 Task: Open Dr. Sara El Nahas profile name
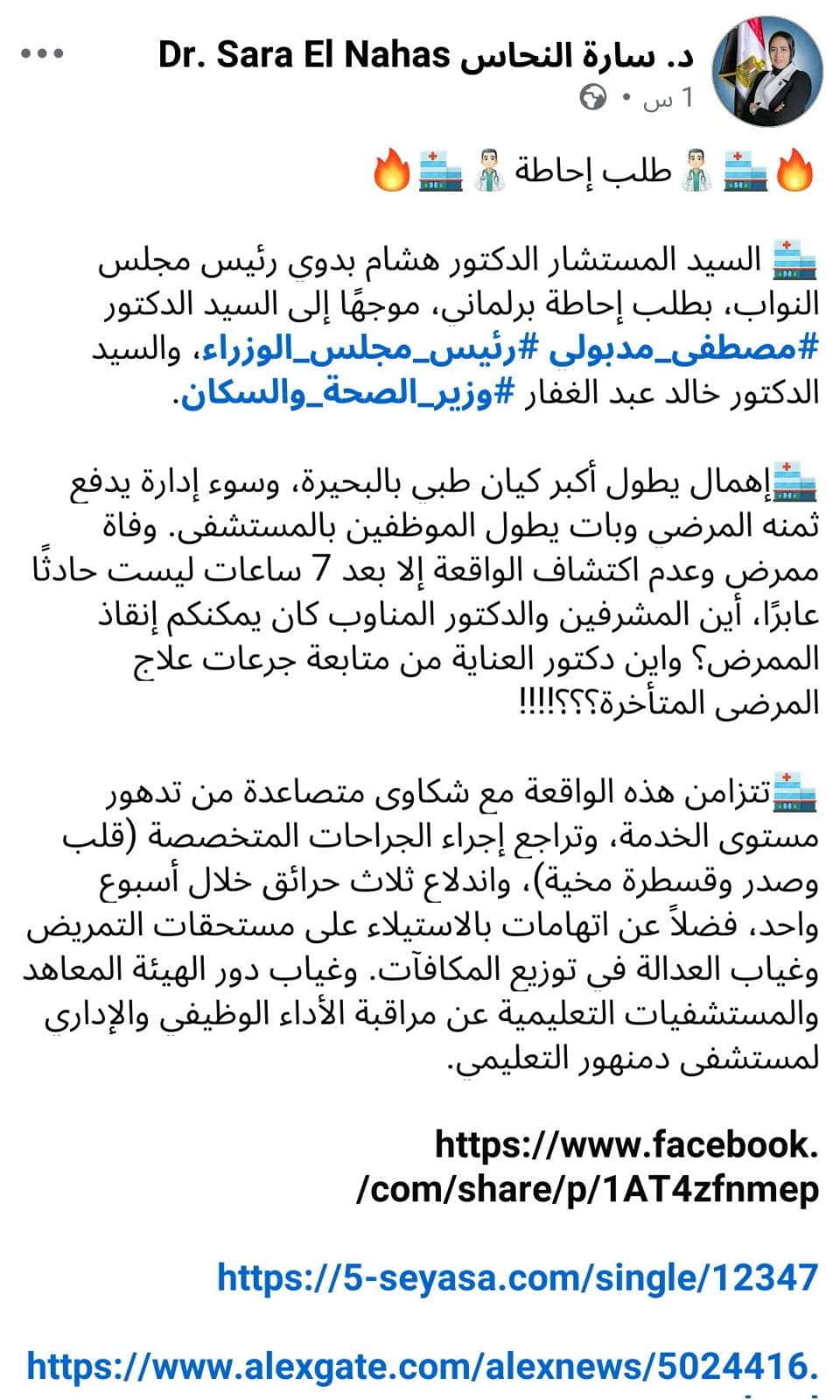coord(426,54)
